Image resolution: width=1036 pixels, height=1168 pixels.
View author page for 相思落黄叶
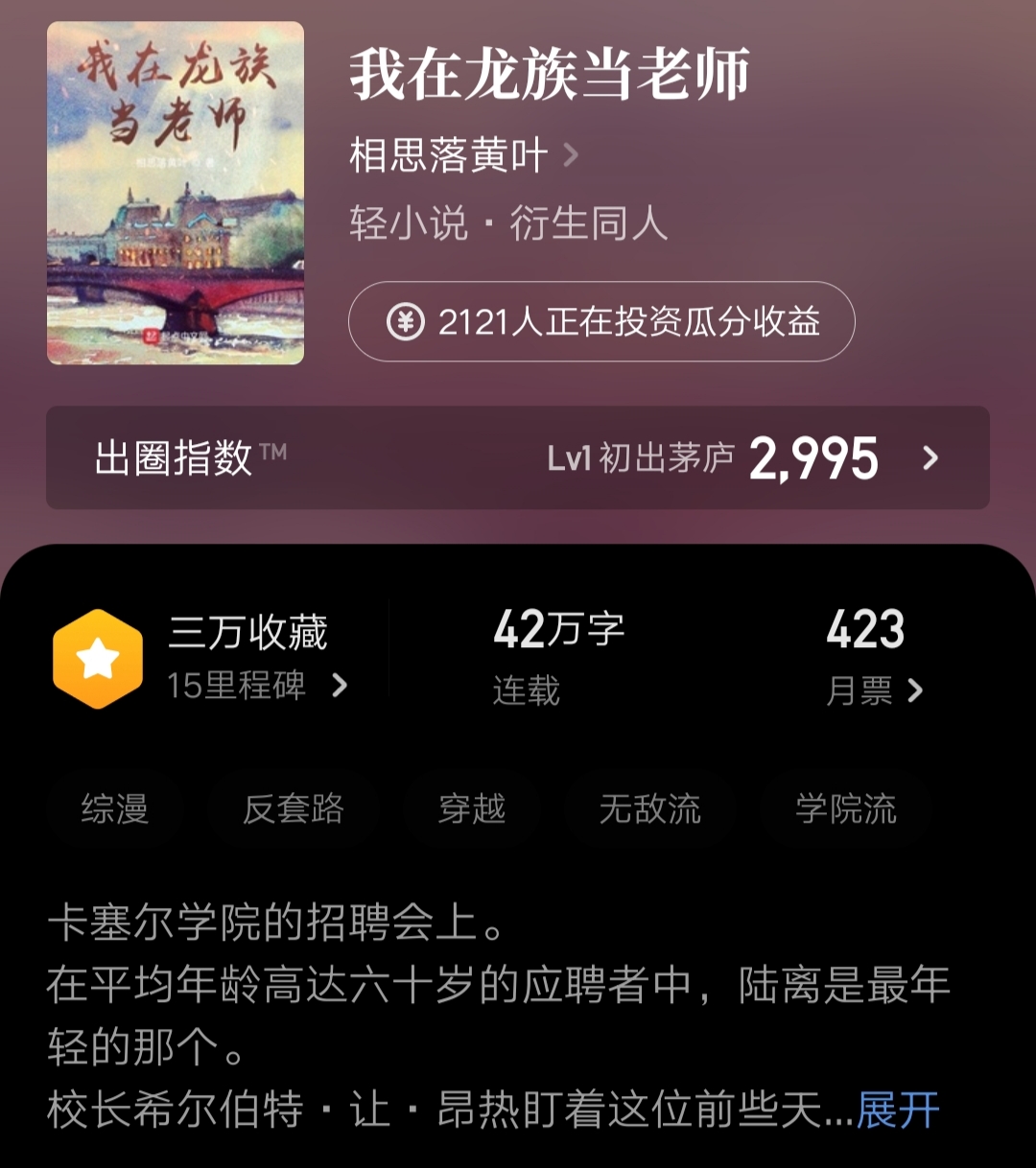[446, 156]
